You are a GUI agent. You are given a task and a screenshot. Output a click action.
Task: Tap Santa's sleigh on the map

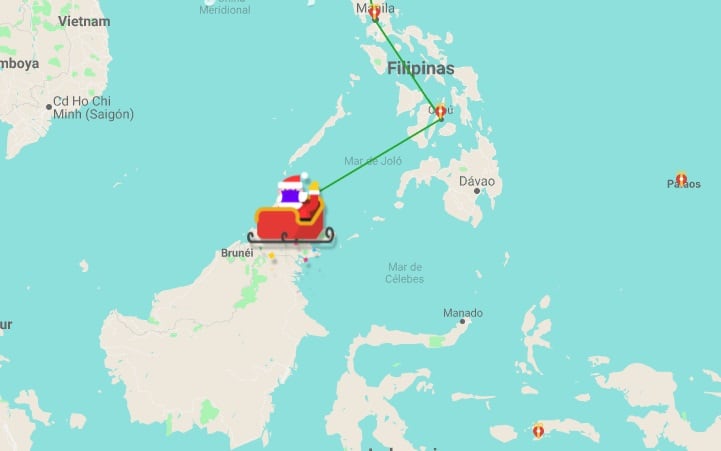pos(293,214)
